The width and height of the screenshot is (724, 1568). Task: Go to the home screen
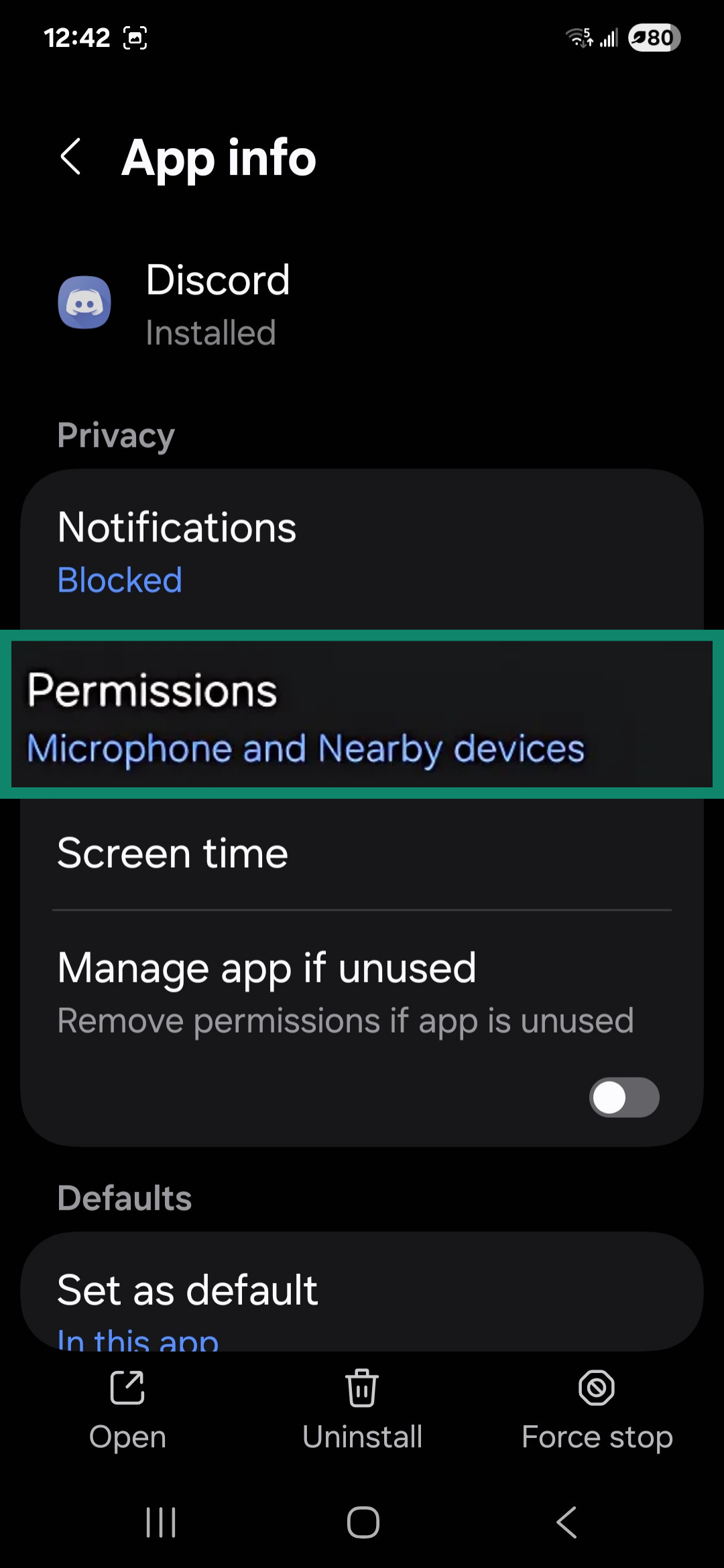(x=363, y=1522)
